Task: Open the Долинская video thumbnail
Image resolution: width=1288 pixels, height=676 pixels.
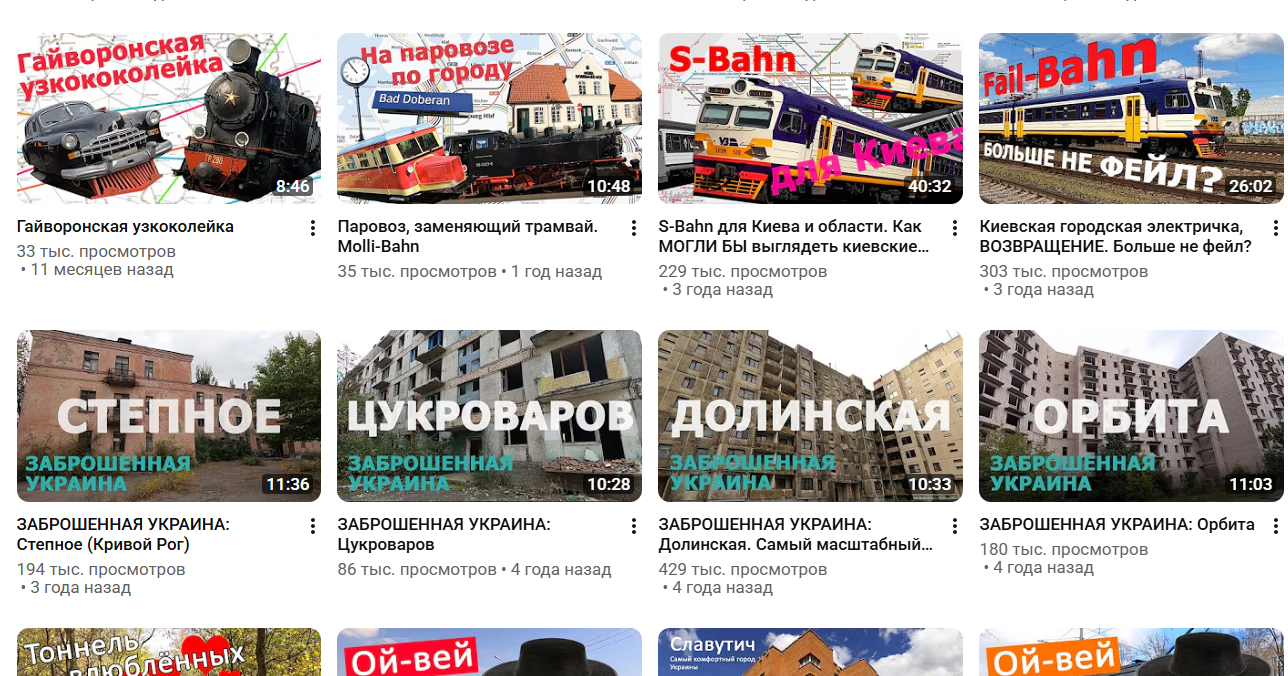Action: click(x=810, y=415)
